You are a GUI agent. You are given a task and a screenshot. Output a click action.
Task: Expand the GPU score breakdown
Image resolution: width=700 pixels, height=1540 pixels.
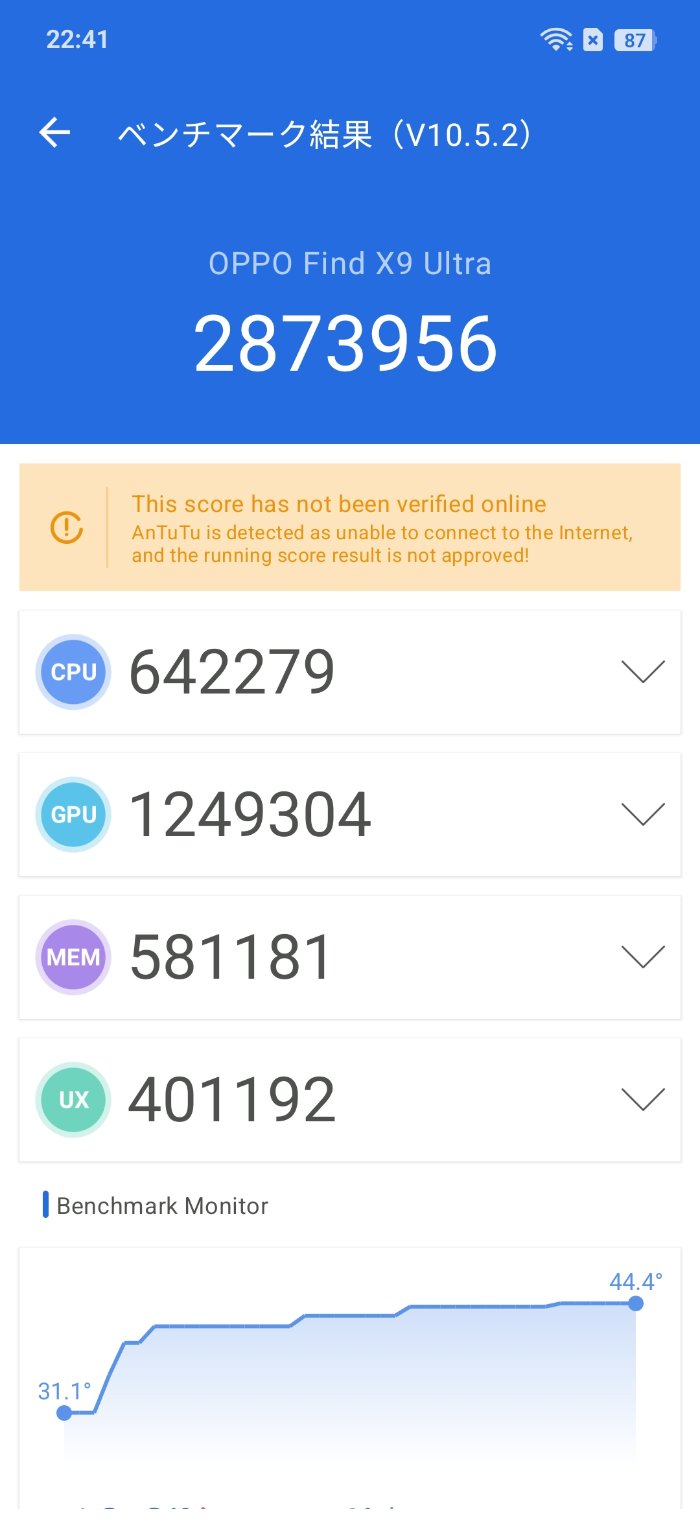click(x=643, y=815)
